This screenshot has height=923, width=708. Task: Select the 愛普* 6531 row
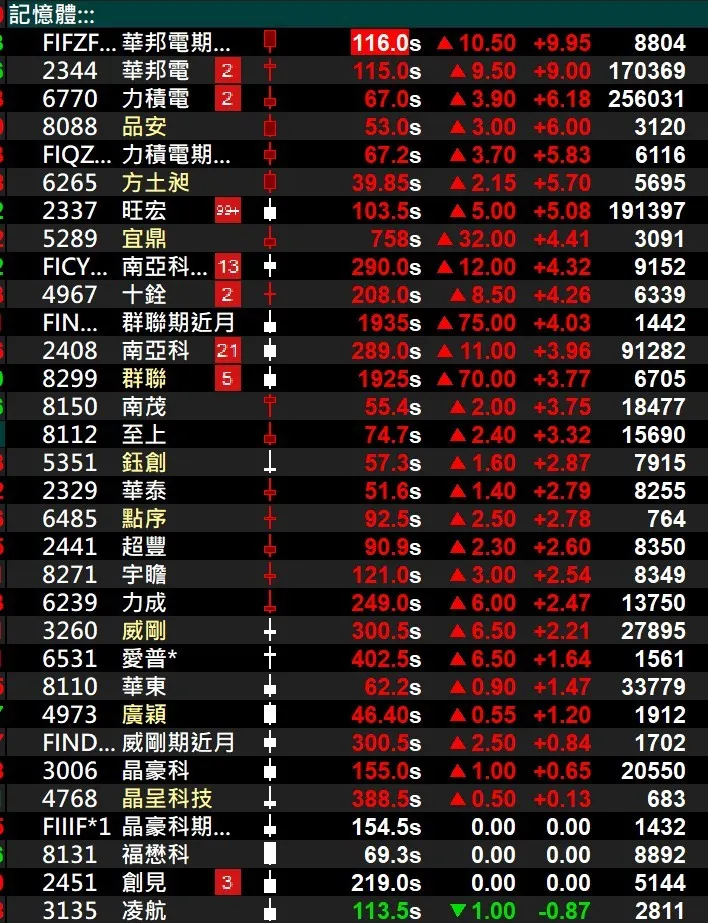pyautogui.click(x=150, y=659)
